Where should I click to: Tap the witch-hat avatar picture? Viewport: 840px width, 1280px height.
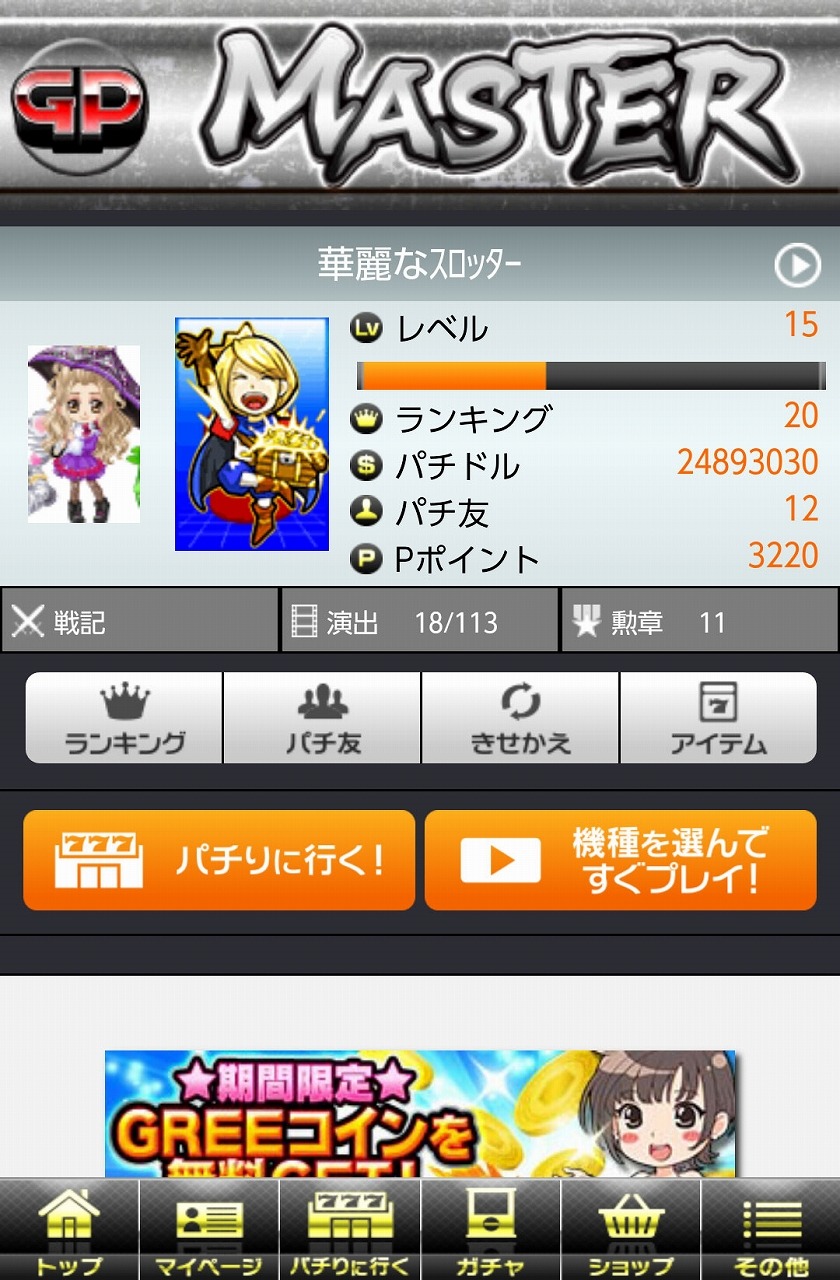pos(84,434)
